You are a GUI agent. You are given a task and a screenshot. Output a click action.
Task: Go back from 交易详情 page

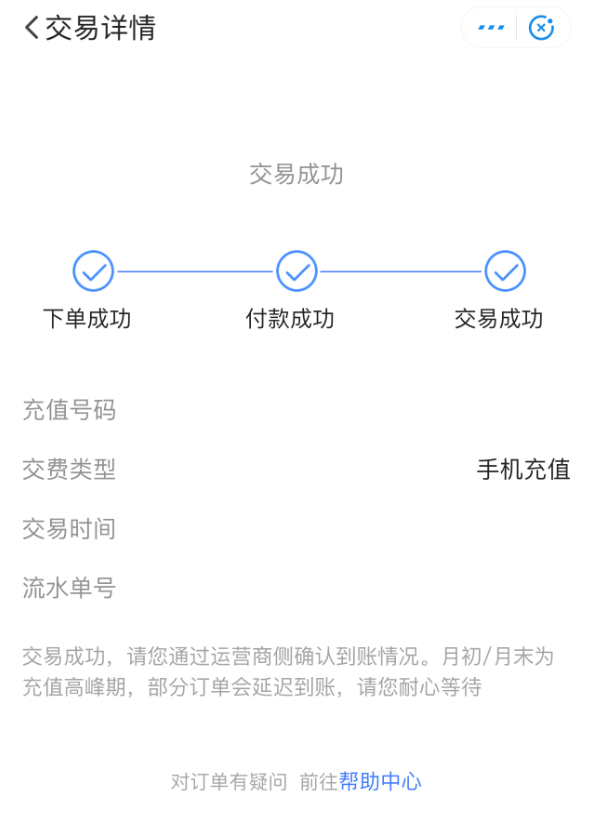point(32,27)
